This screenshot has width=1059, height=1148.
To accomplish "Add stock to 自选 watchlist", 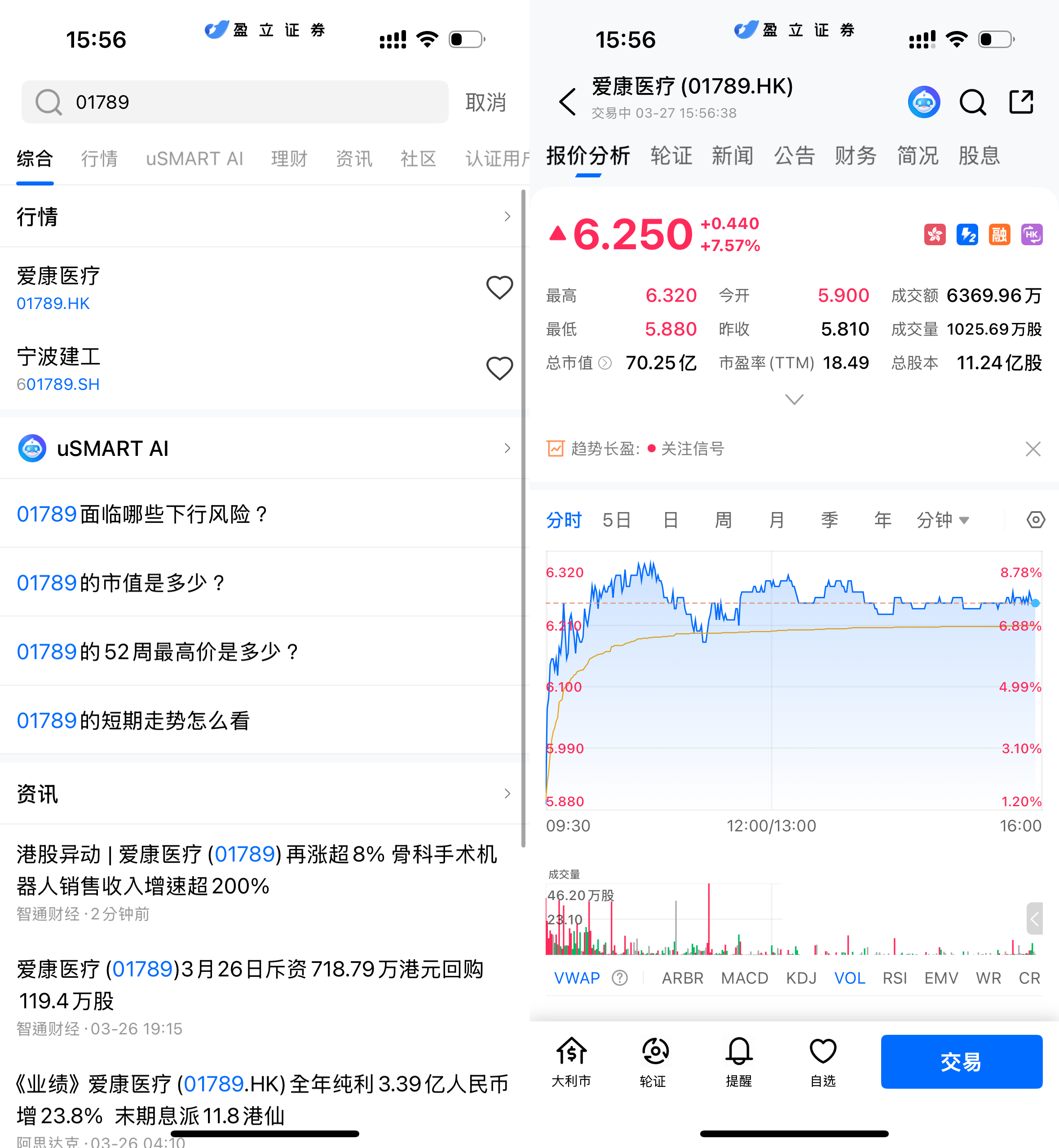I will point(823,1061).
